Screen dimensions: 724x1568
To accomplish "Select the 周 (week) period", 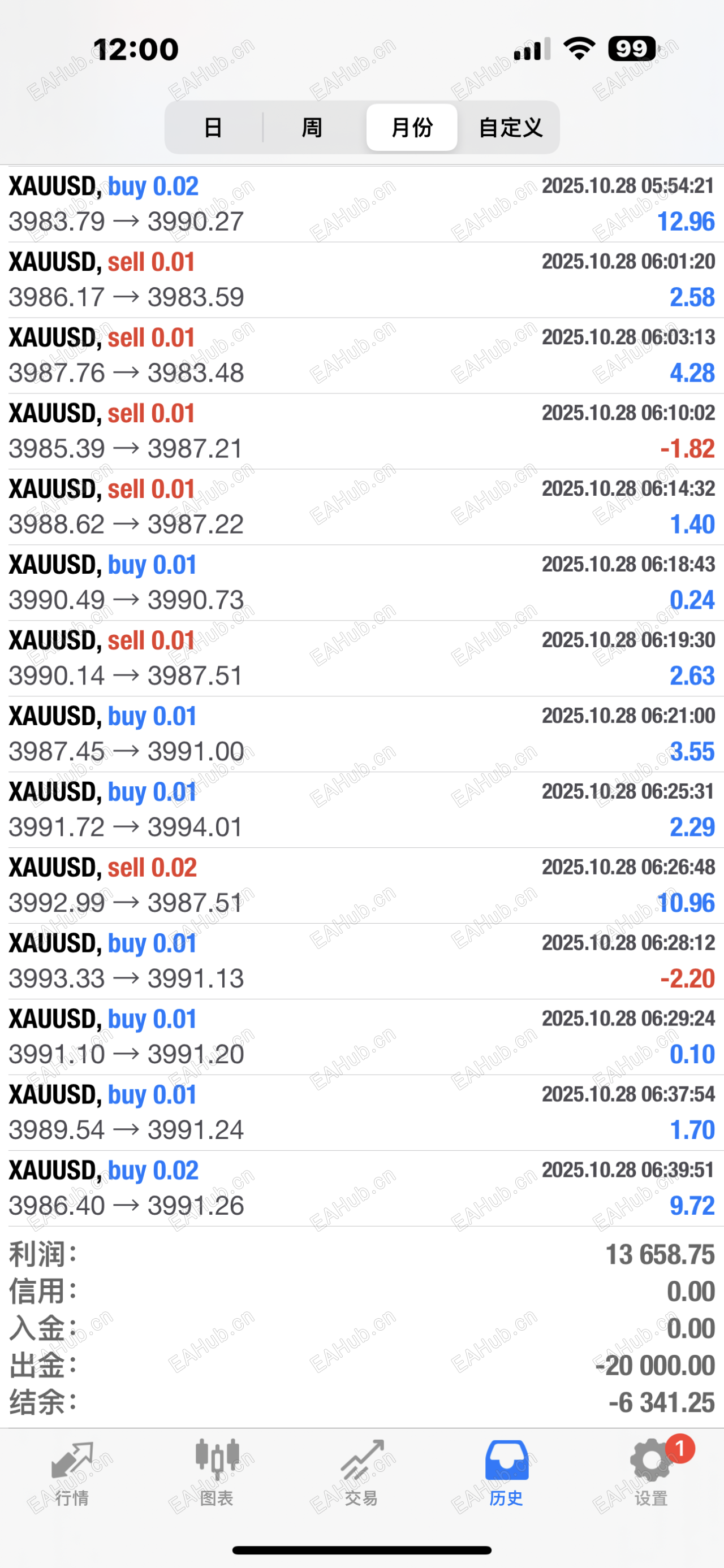I will click(312, 127).
